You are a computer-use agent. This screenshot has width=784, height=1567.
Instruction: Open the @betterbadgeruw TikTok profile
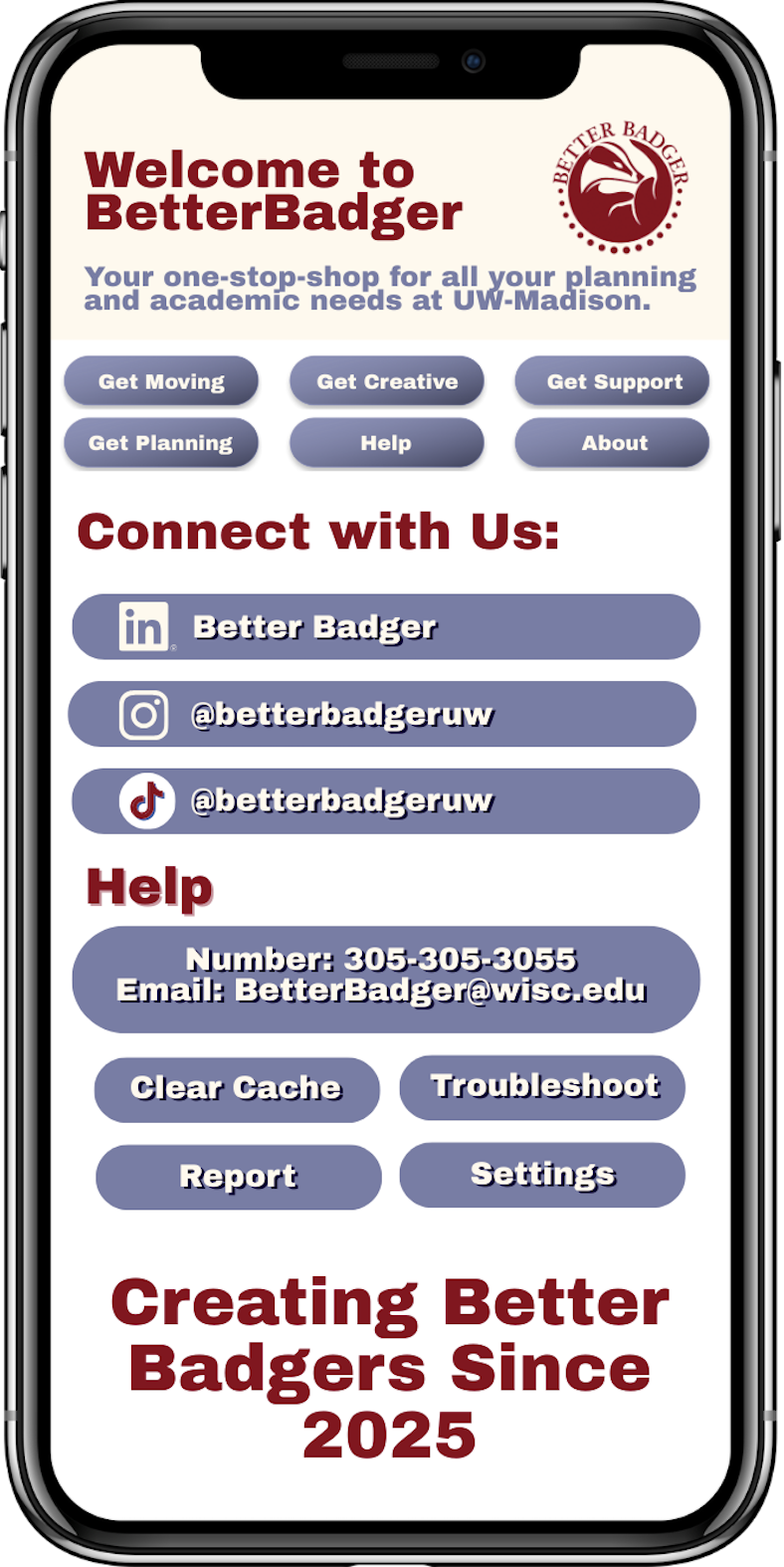click(386, 801)
